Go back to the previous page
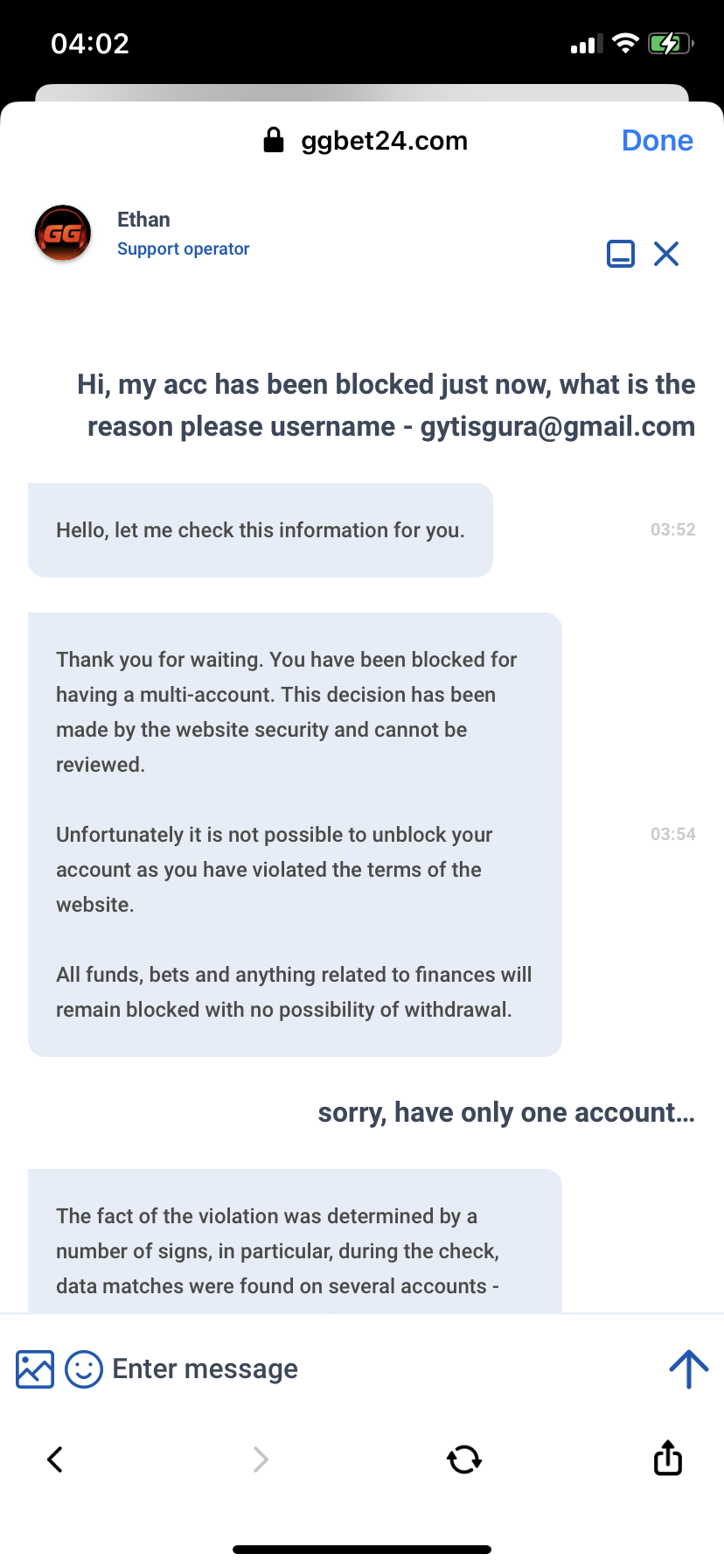 click(x=55, y=1459)
